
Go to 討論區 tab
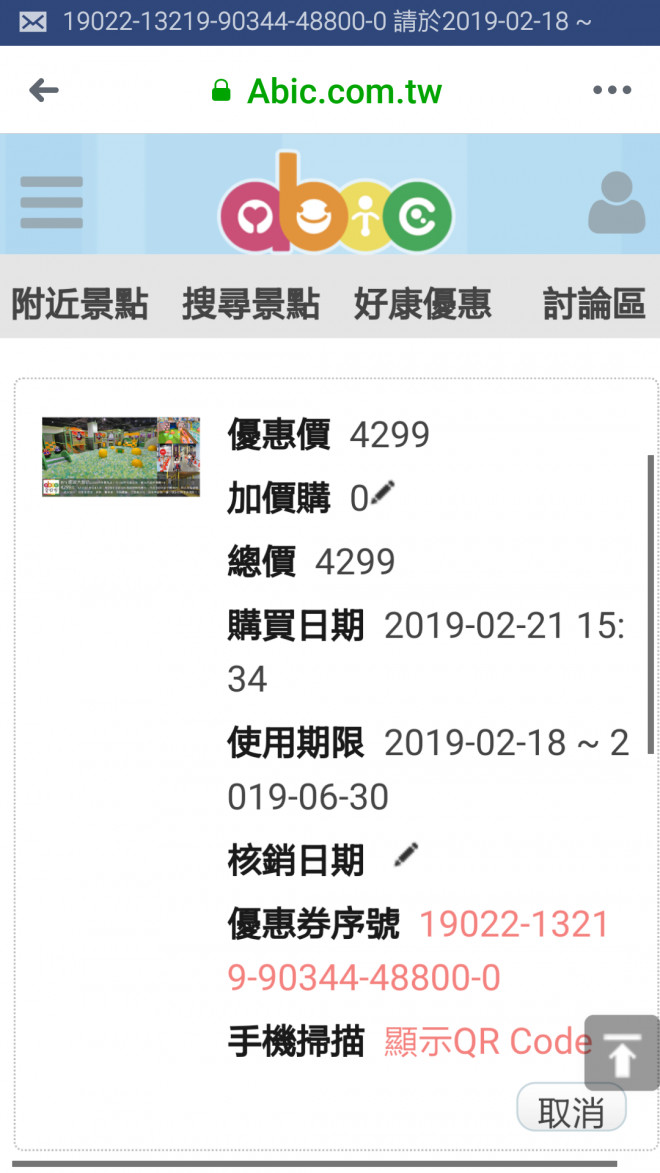pyautogui.click(x=593, y=303)
